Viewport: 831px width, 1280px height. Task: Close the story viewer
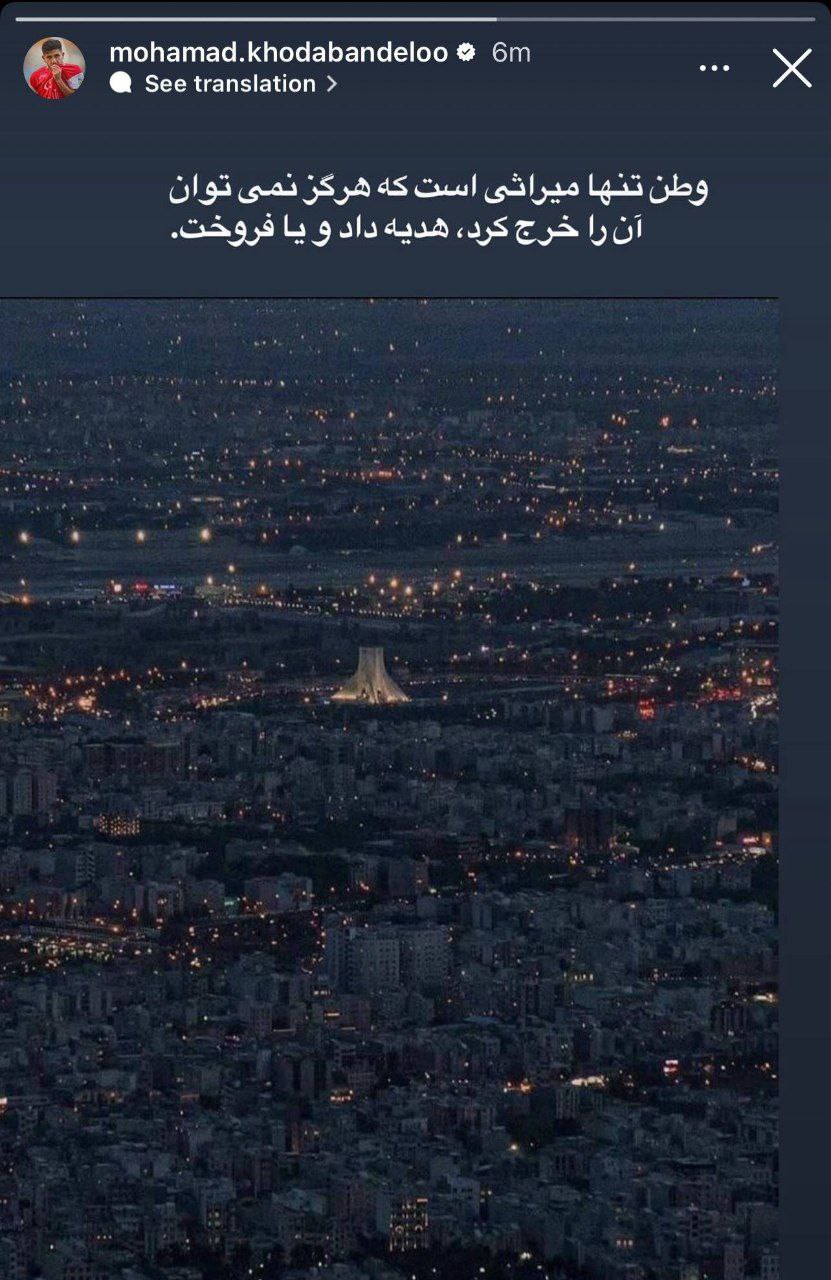792,68
